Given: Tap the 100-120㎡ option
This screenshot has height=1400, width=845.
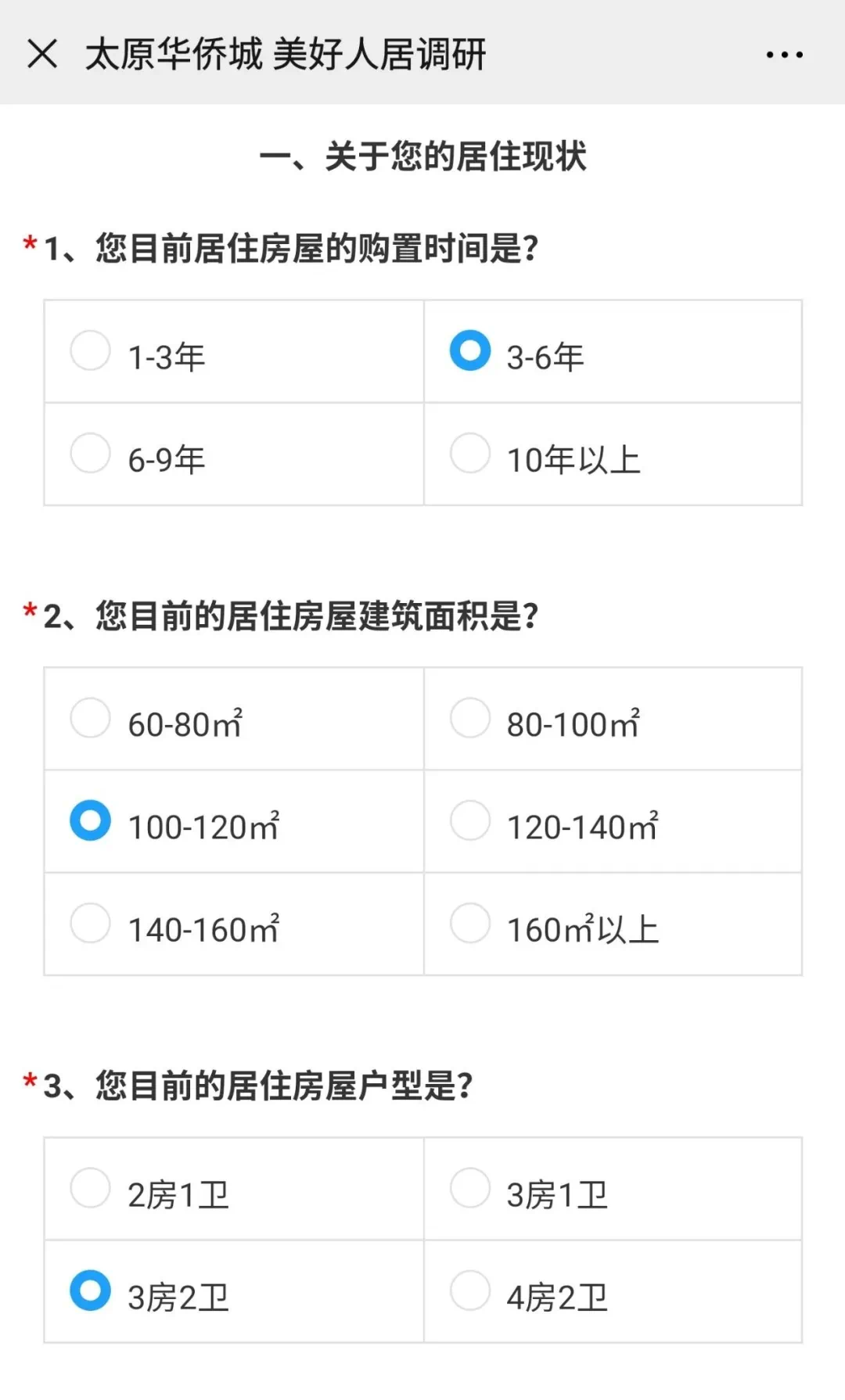Looking at the screenshot, I should click(234, 822).
